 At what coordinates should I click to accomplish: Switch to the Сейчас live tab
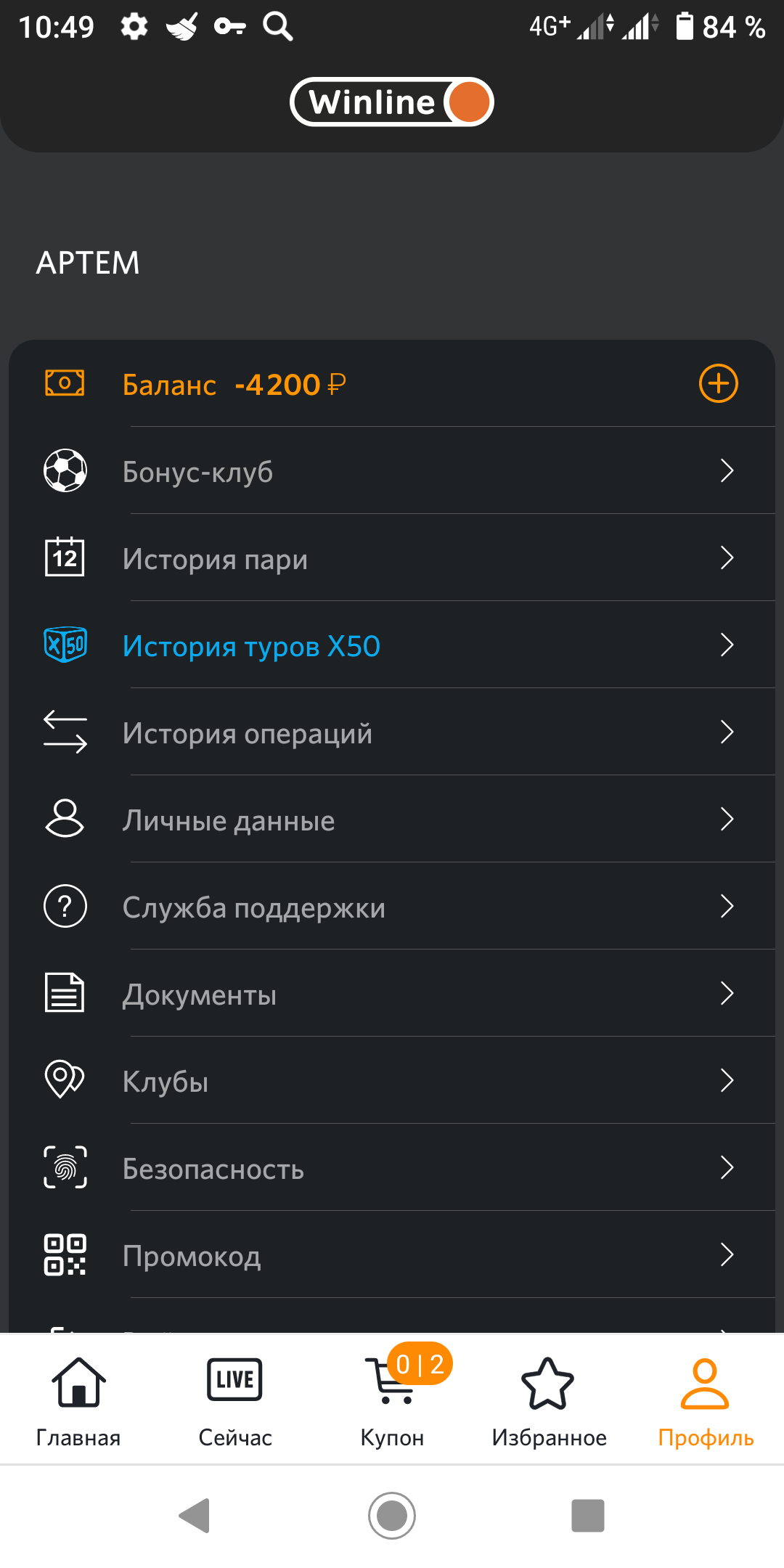(235, 1401)
